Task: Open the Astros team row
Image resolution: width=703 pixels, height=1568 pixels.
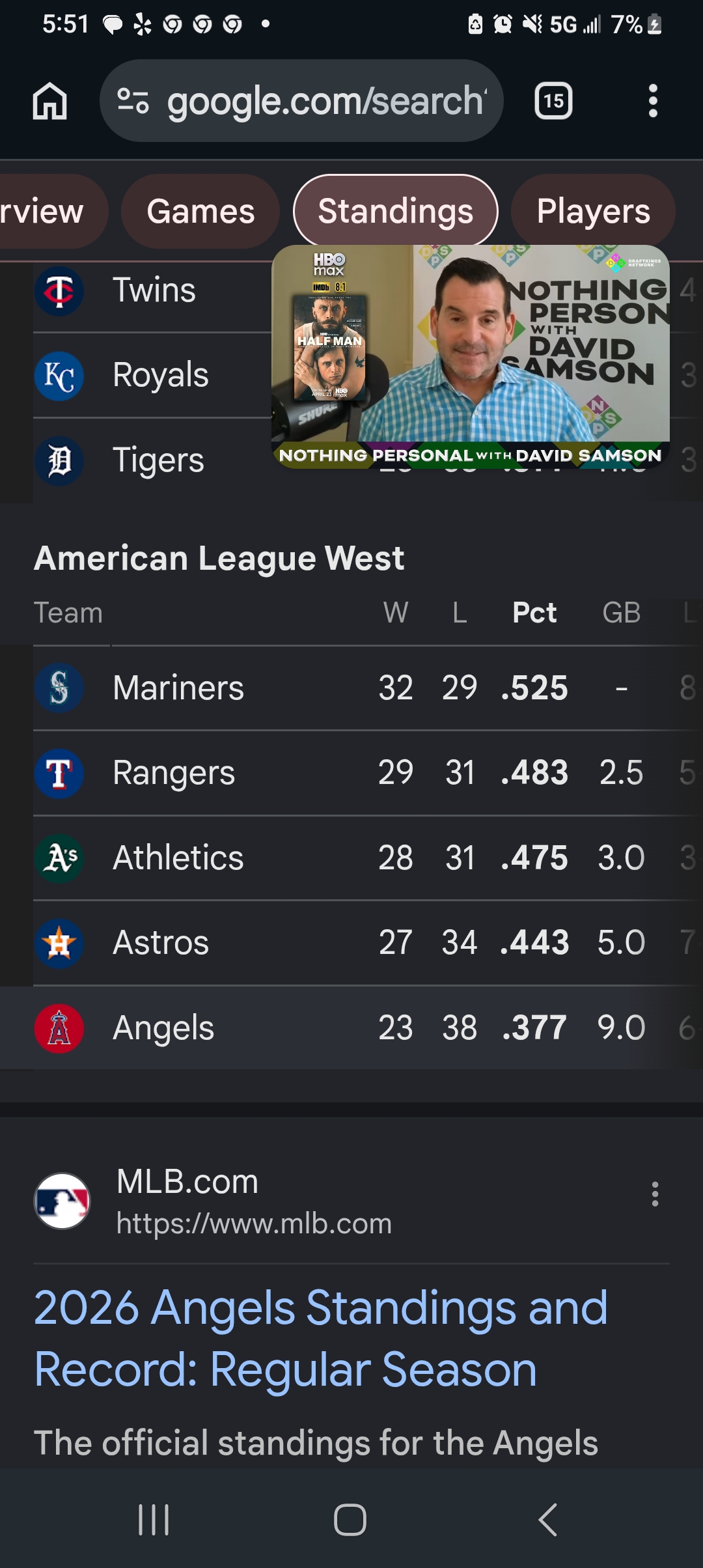Action: (x=351, y=943)
